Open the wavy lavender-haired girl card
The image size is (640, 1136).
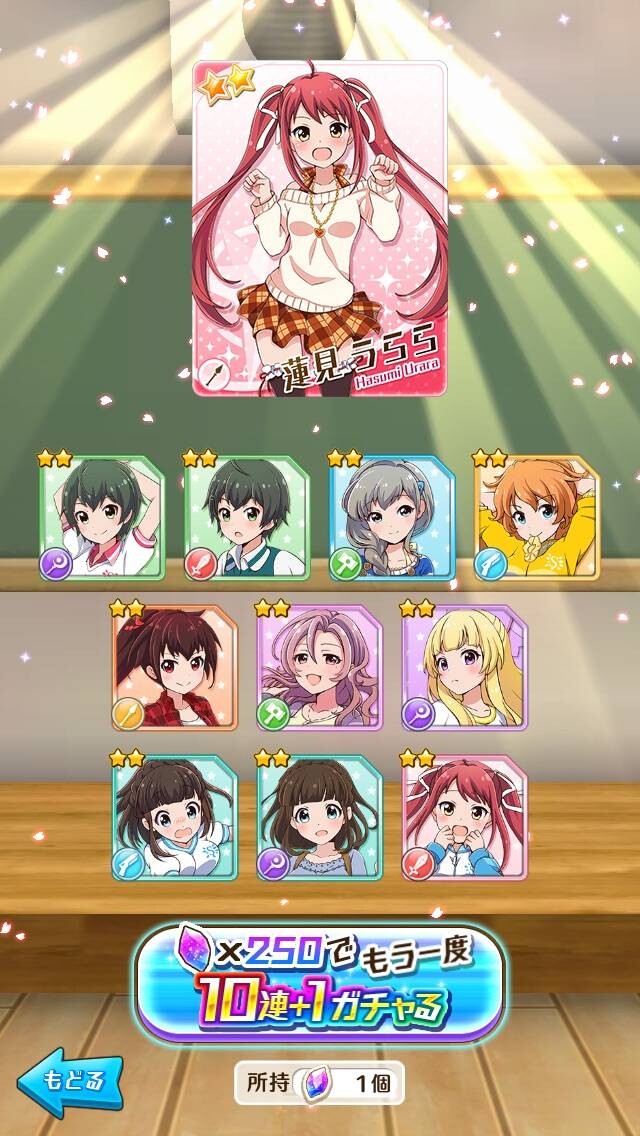coord(320,667)
